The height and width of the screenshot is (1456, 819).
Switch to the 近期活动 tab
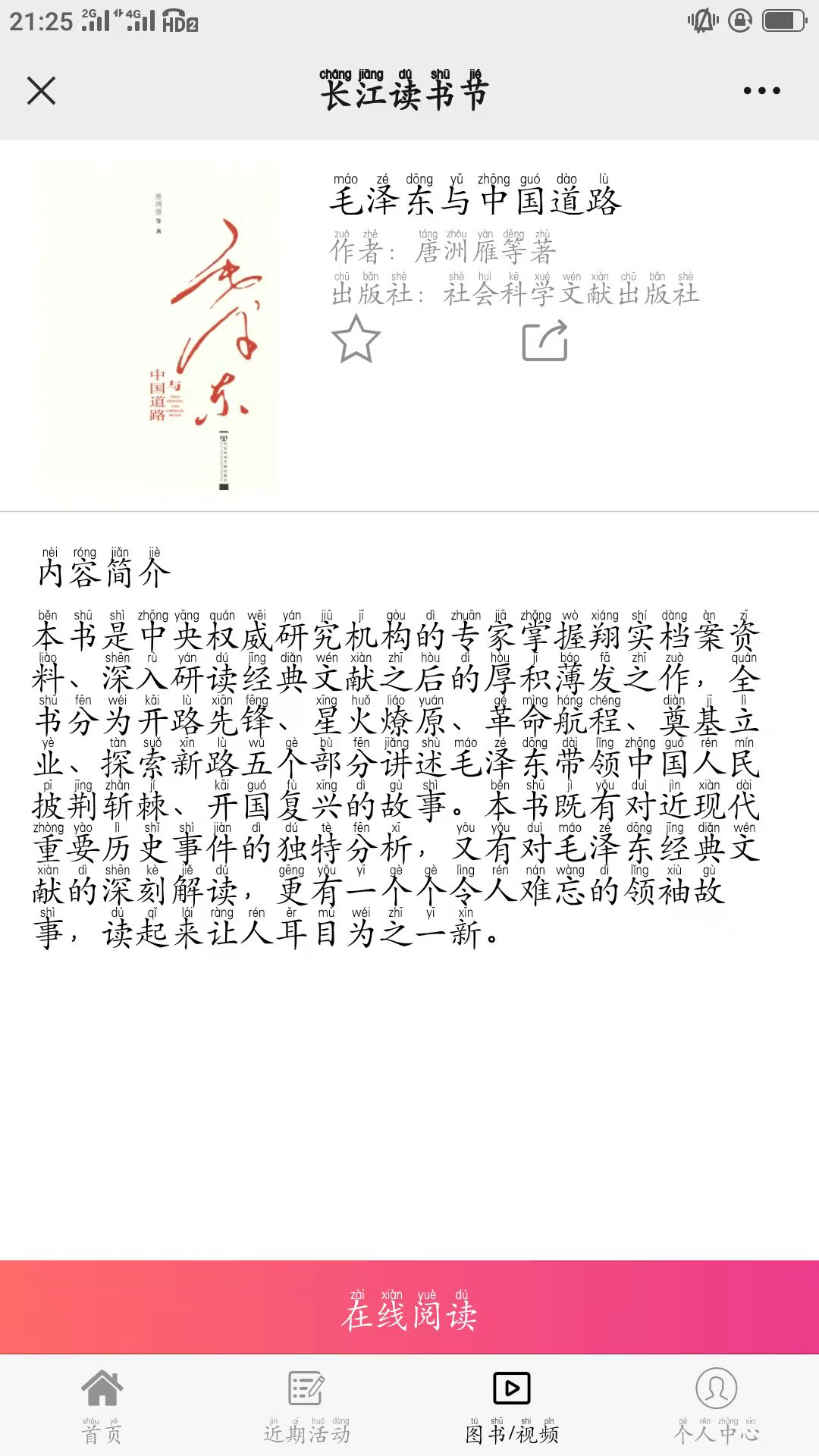(x=307, y=1407)
